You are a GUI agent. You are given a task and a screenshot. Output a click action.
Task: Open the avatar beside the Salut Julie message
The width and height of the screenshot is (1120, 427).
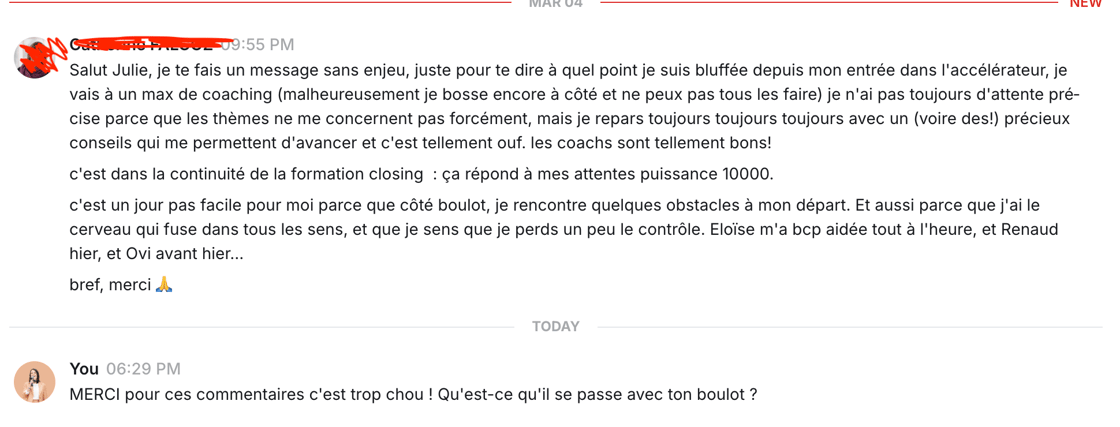[33, 58]
